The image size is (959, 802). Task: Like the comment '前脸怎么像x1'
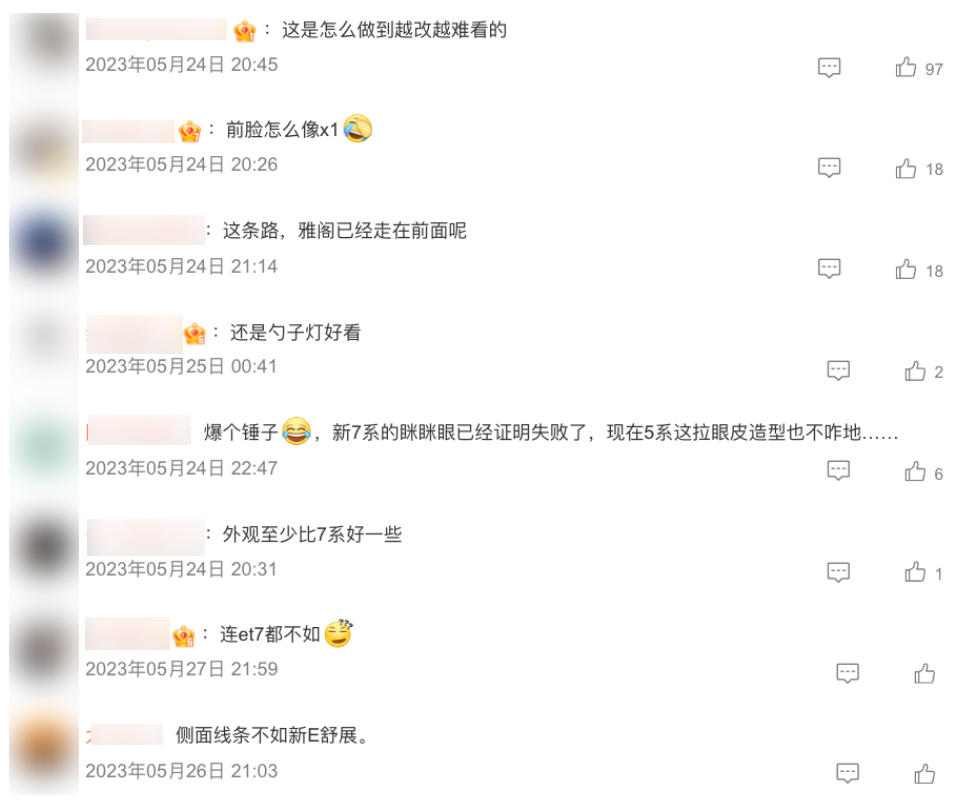pos(906,168)
